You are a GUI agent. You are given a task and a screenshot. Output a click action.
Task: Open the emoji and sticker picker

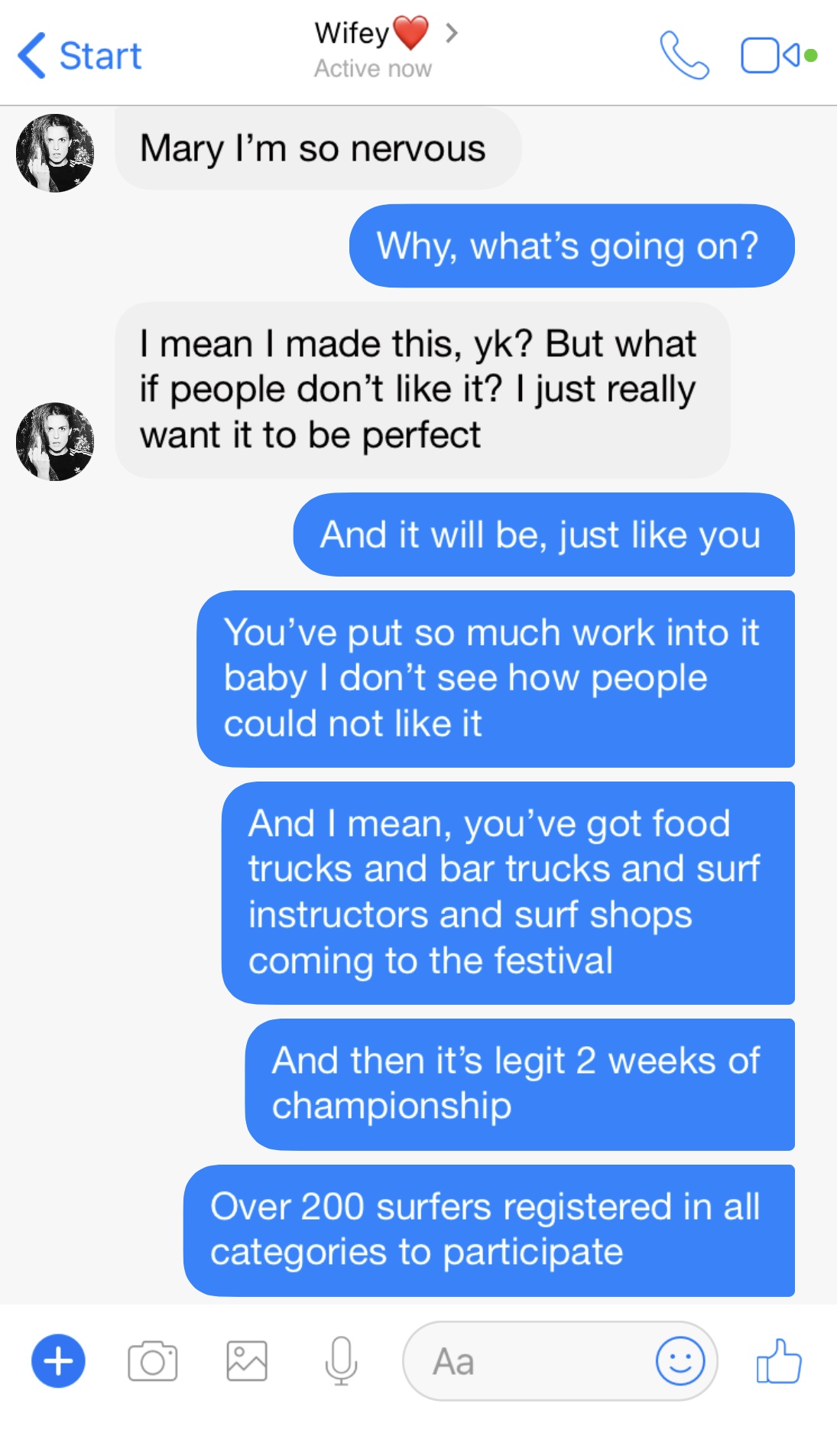point(680,1361)
